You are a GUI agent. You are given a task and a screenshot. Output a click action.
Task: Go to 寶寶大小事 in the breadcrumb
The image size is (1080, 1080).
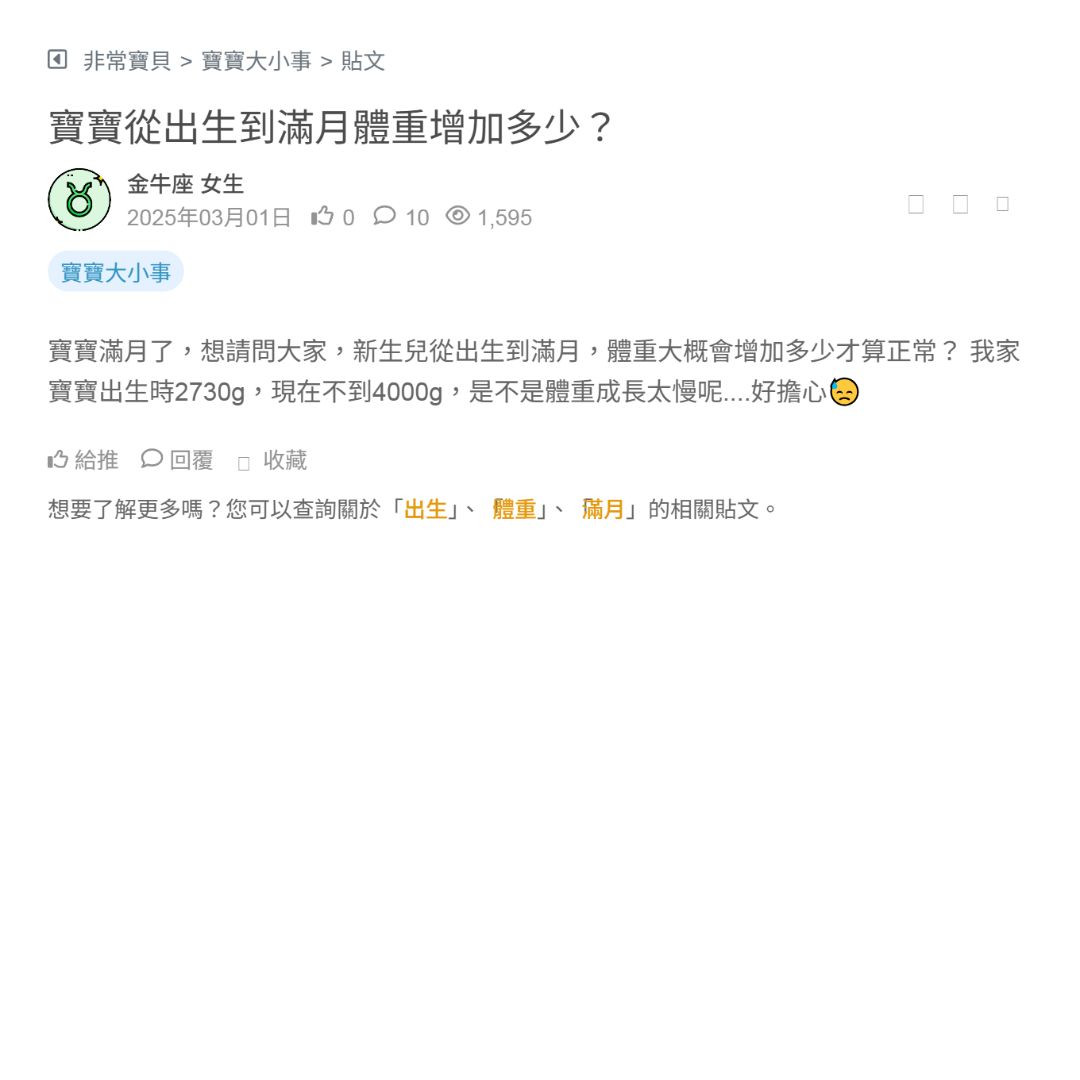pos(257,61)
